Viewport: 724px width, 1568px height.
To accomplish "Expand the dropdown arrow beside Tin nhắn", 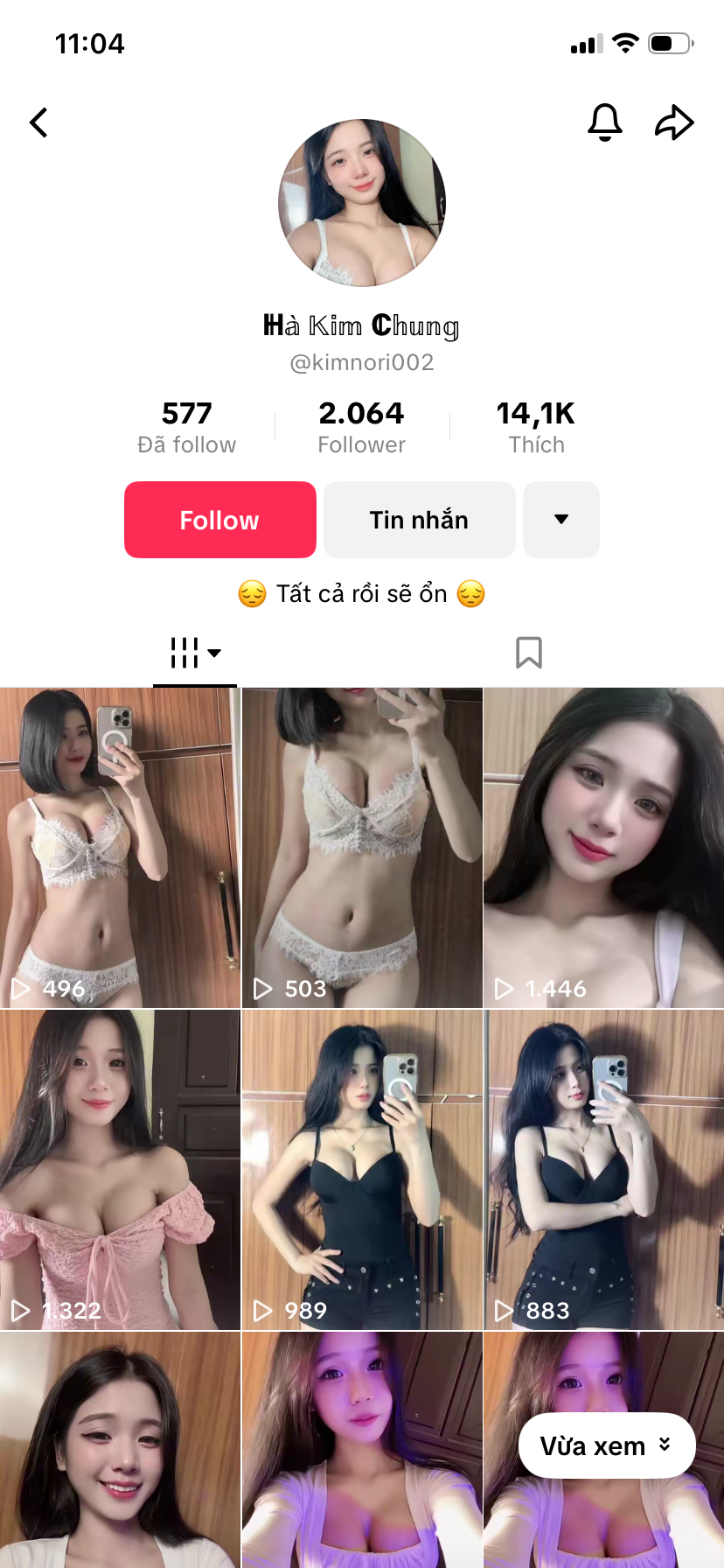I will (561, 520).
